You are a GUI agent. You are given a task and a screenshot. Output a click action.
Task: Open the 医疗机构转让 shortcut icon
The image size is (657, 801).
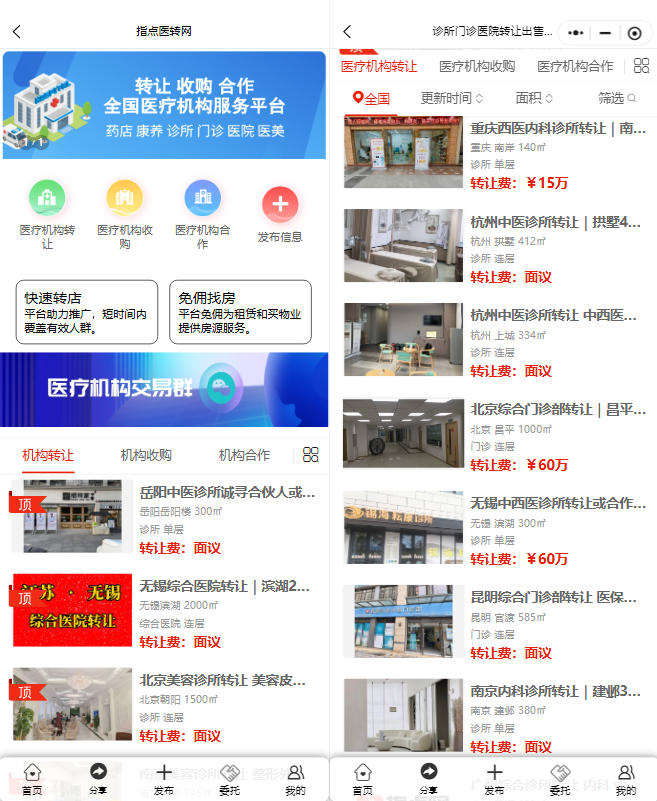coord(47,198)
